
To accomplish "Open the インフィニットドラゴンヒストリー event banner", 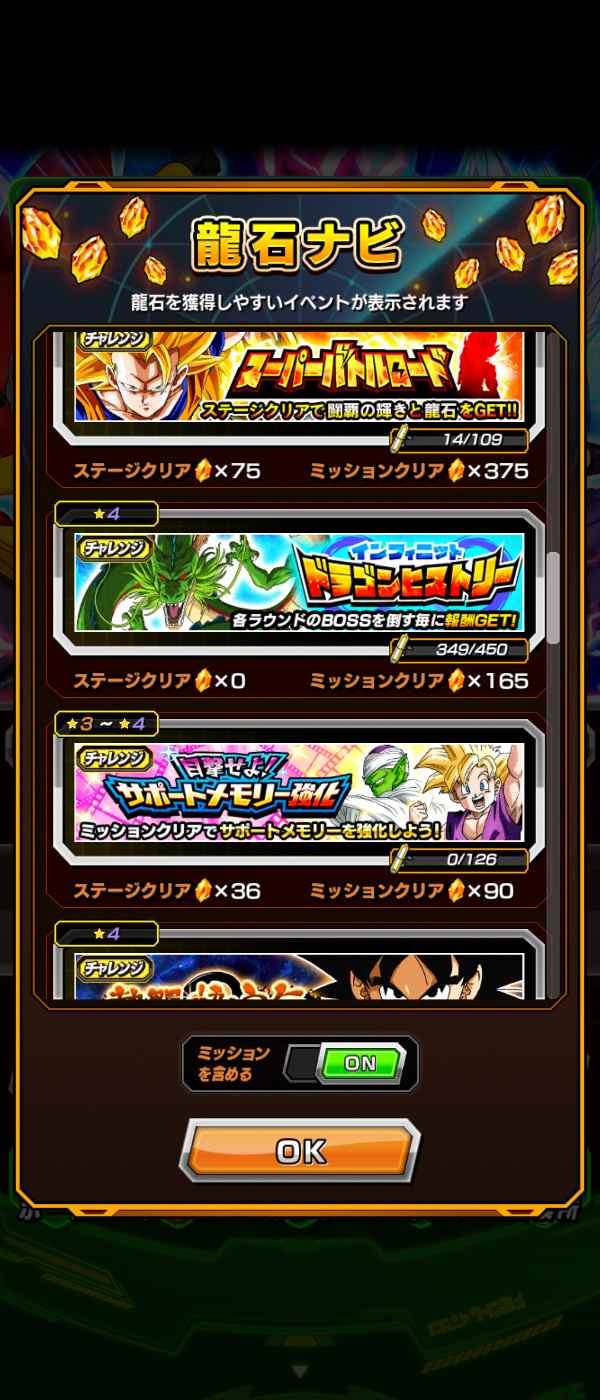I will pos(299,582).
